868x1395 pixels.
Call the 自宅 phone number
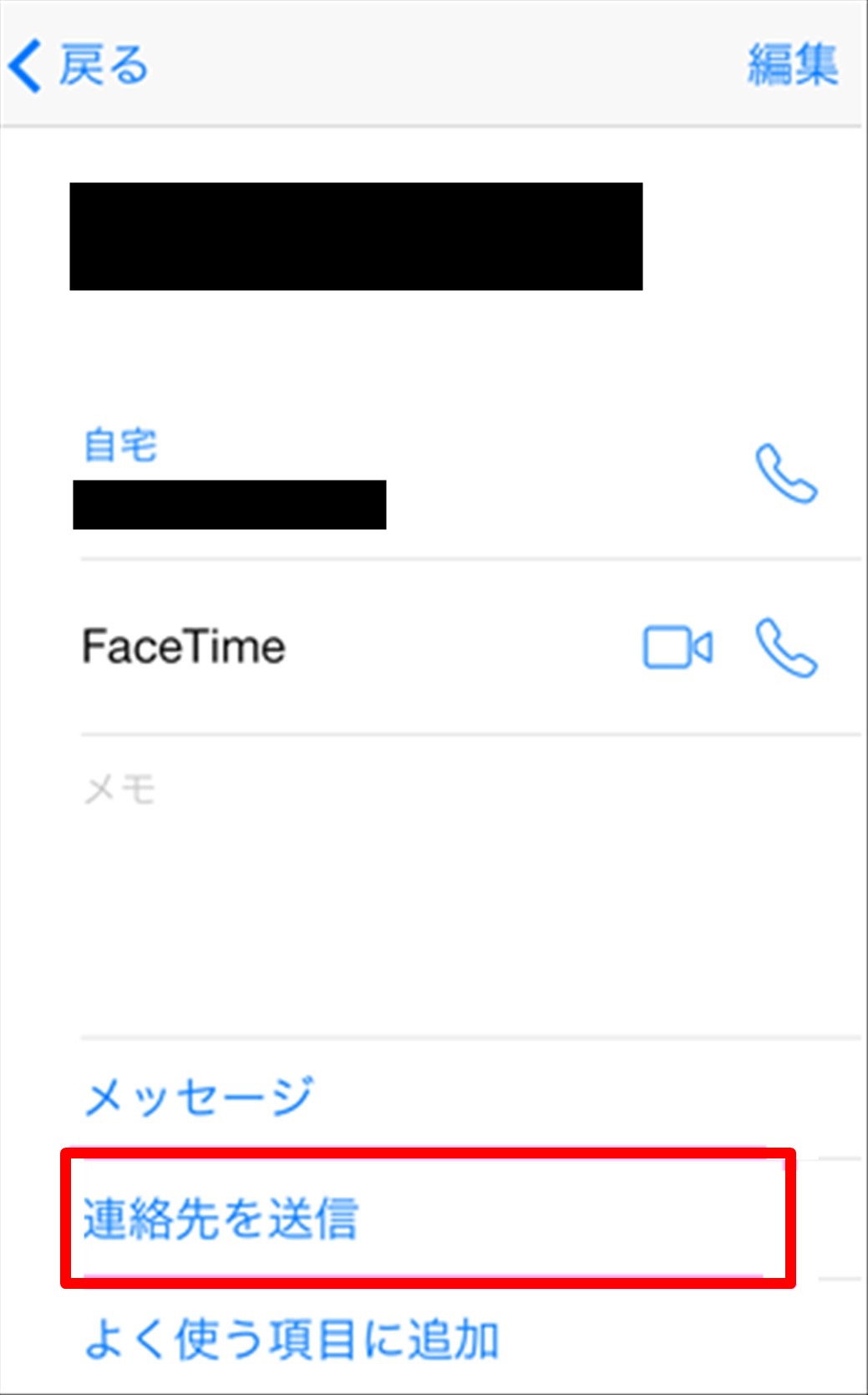tap(785, 474)
